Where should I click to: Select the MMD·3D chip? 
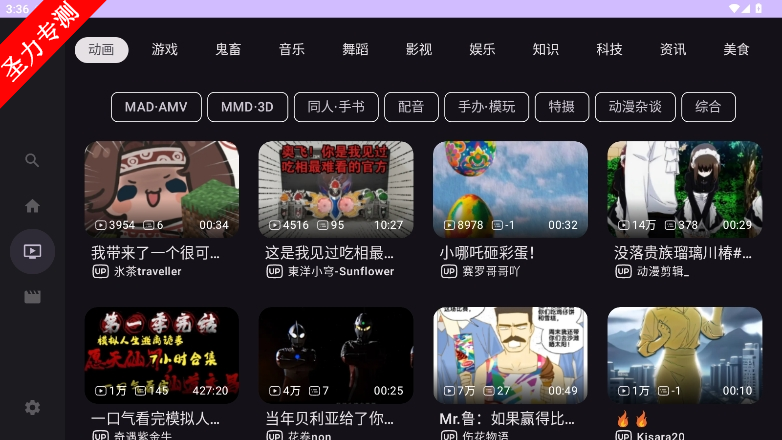248,107
